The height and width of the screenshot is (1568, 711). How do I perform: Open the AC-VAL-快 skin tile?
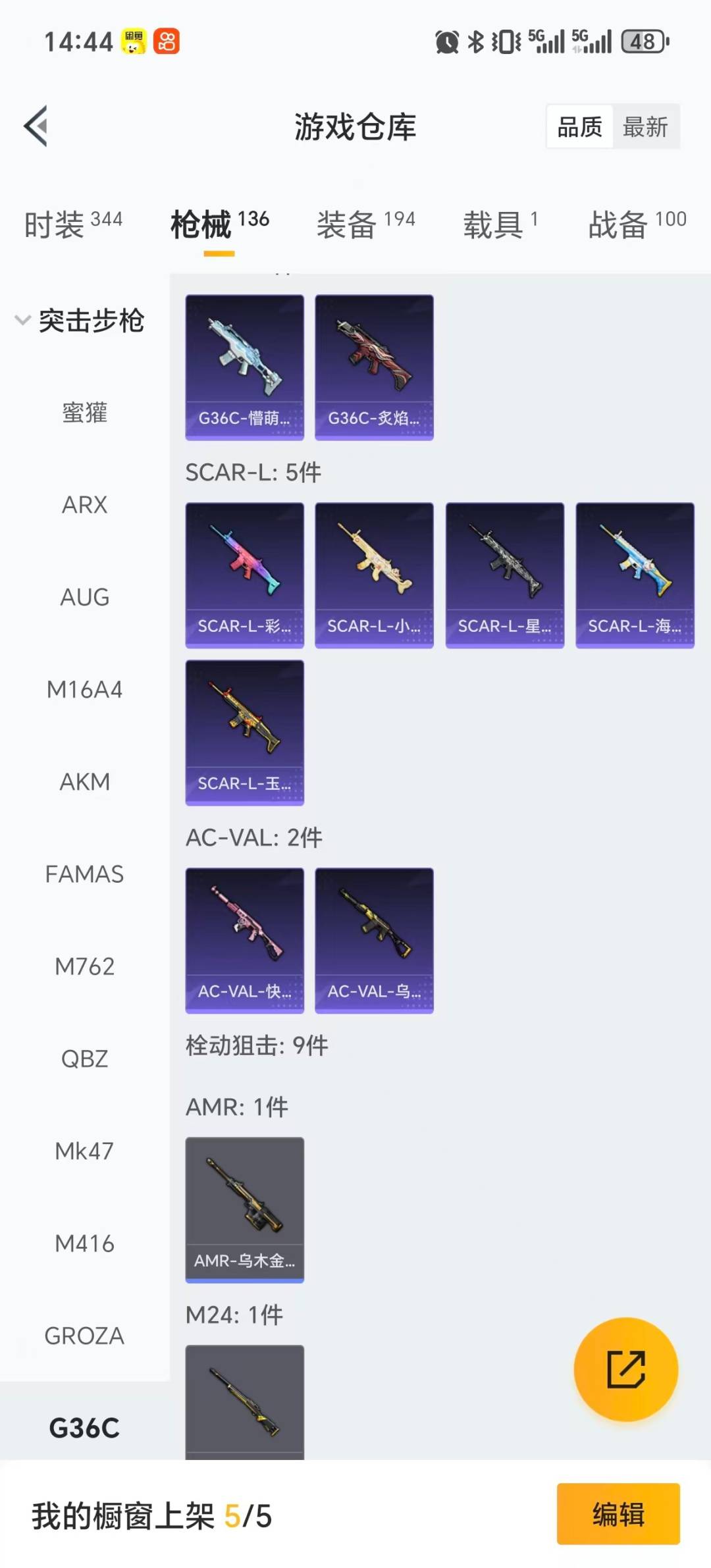244,940
